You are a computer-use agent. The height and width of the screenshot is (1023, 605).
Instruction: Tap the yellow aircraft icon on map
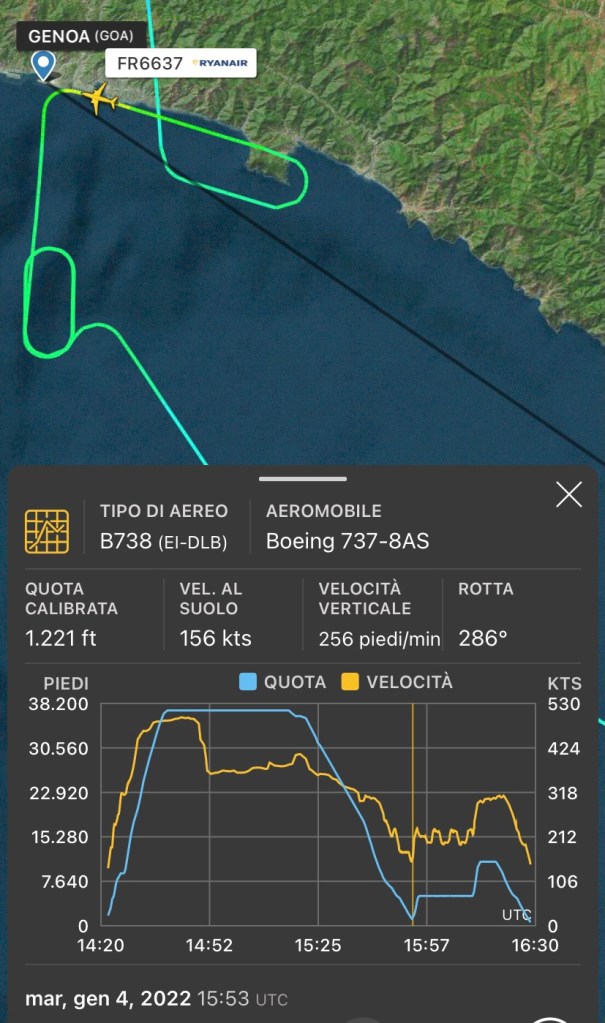tap(98, 99)
